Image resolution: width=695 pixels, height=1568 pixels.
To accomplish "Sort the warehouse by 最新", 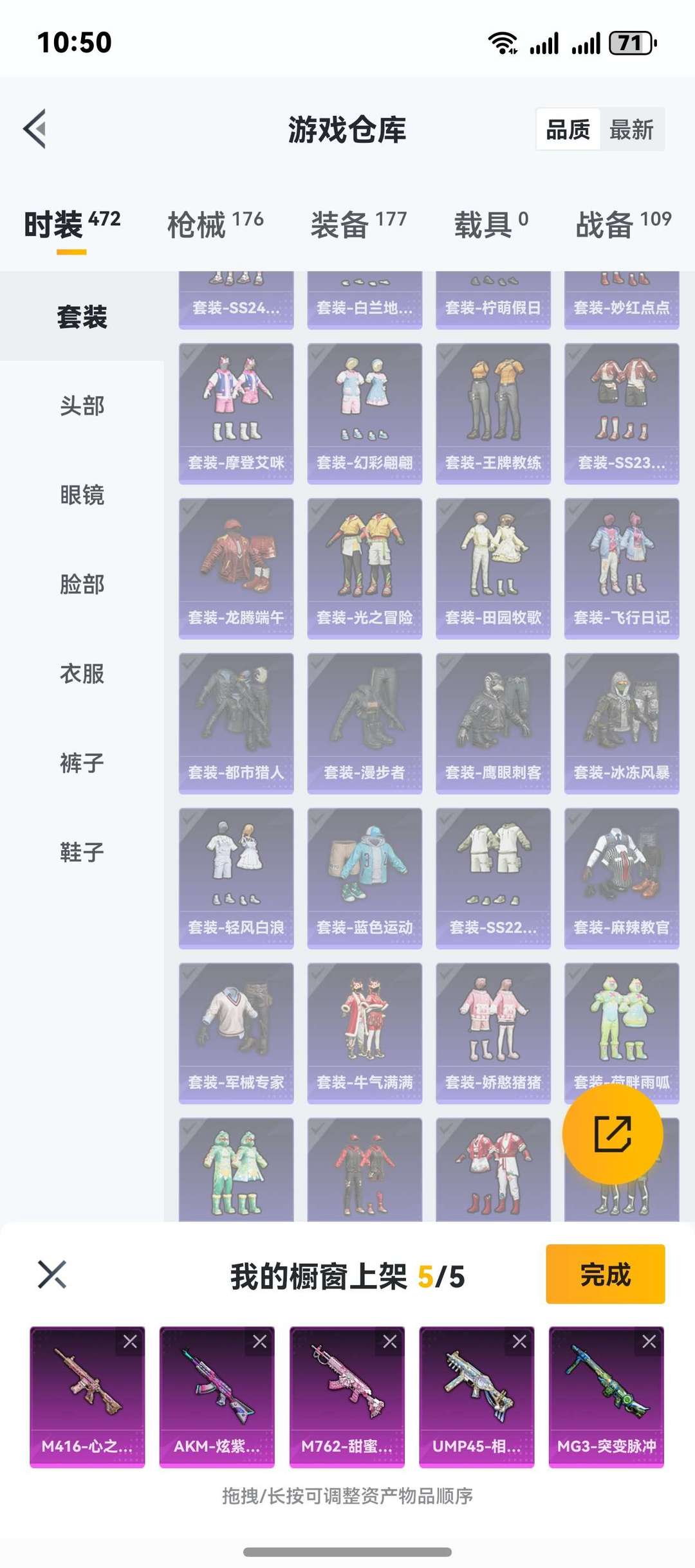I will pos(631,130).
